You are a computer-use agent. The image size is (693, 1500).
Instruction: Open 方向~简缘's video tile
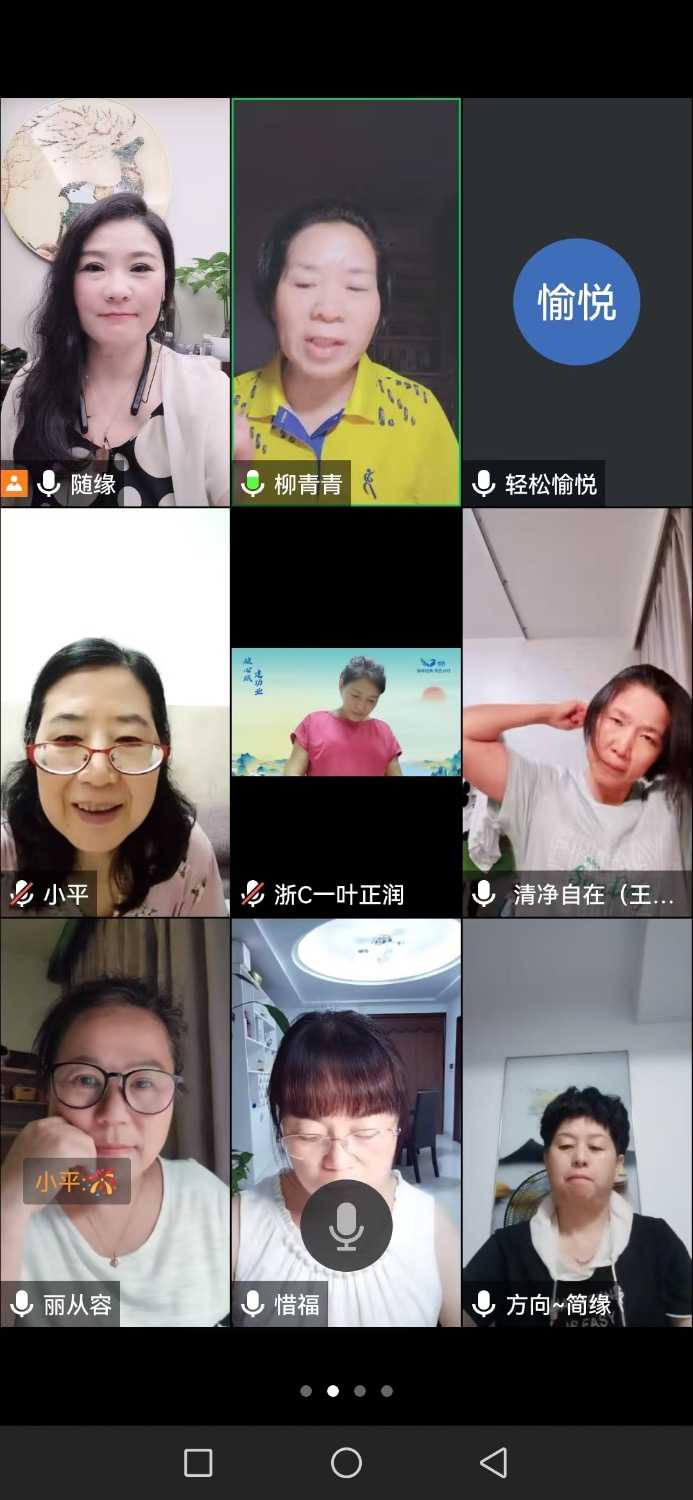[577, 1122]
